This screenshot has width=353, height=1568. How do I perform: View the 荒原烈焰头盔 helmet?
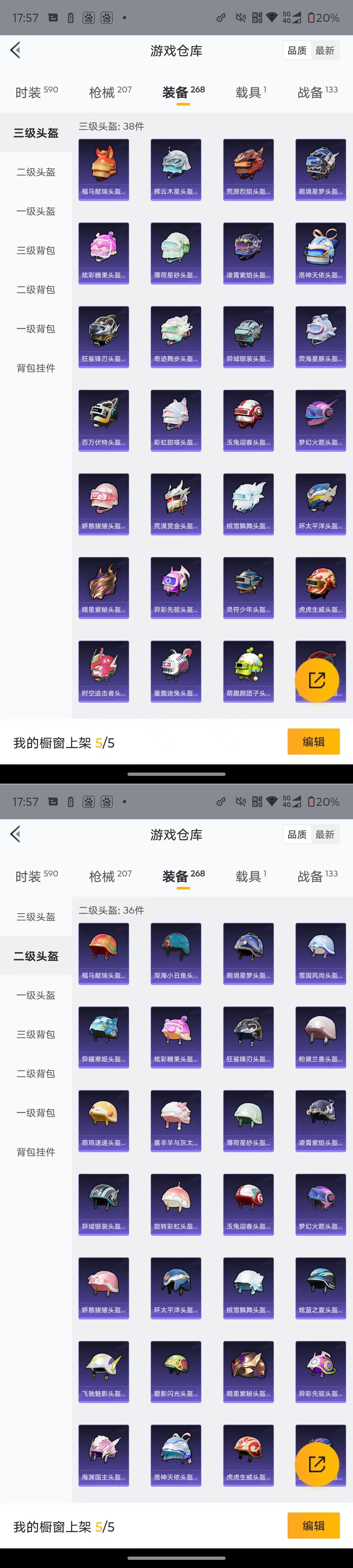(x=248, y=169)
